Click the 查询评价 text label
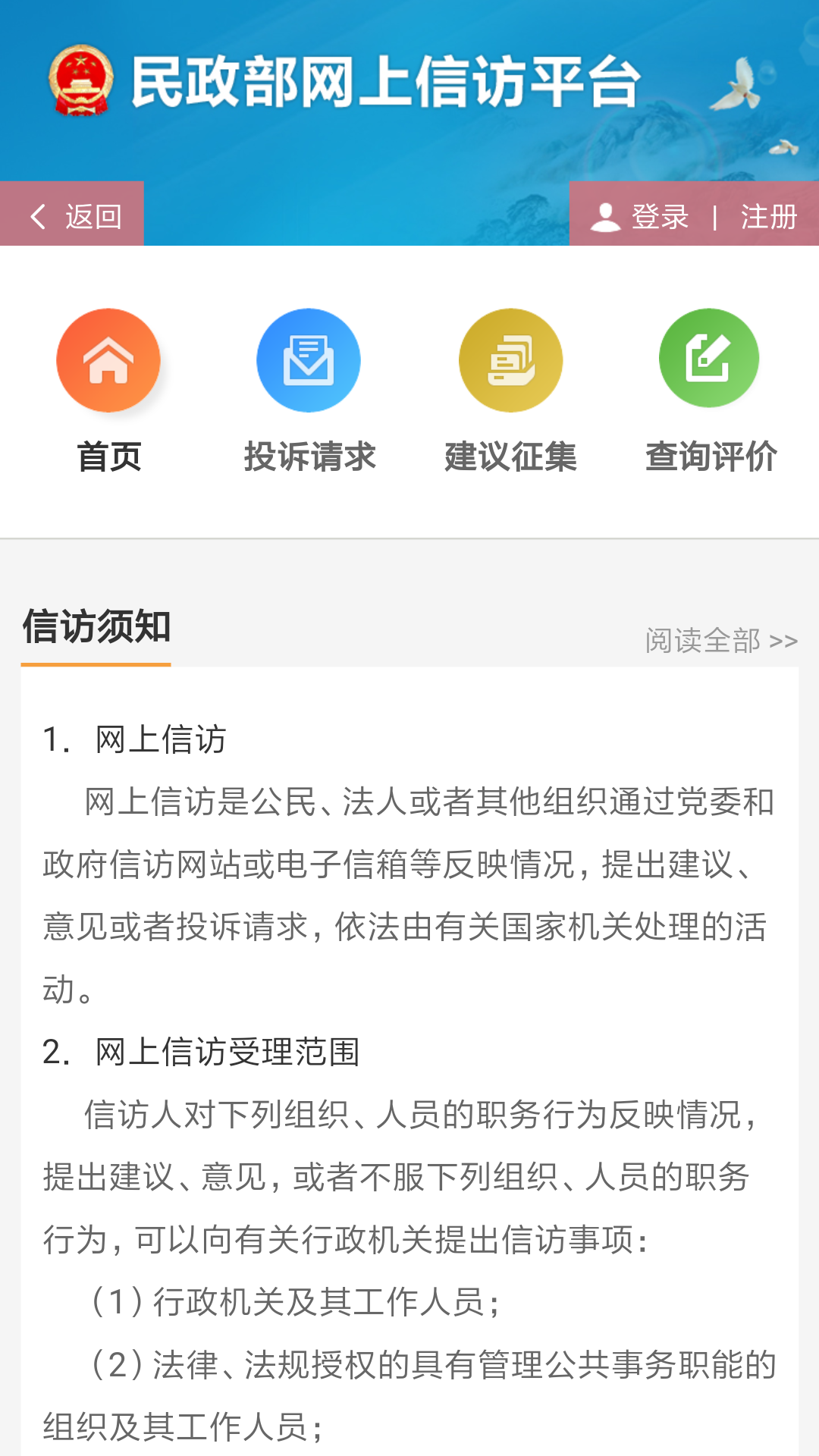Image resolution: width=819 pixels, height=1456 pixels. pos(711,457)
